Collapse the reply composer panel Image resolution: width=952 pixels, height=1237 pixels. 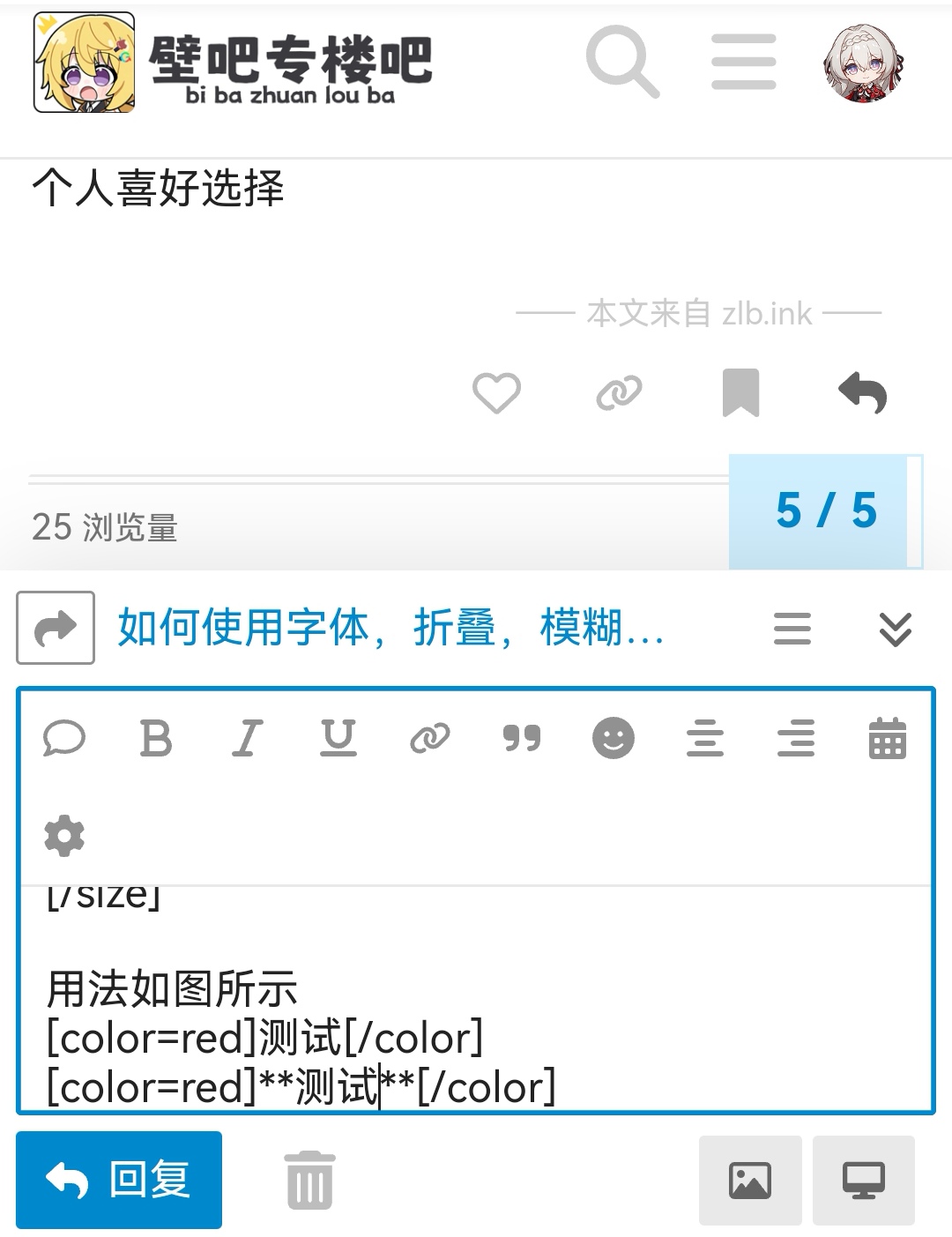tap(895, 629)
